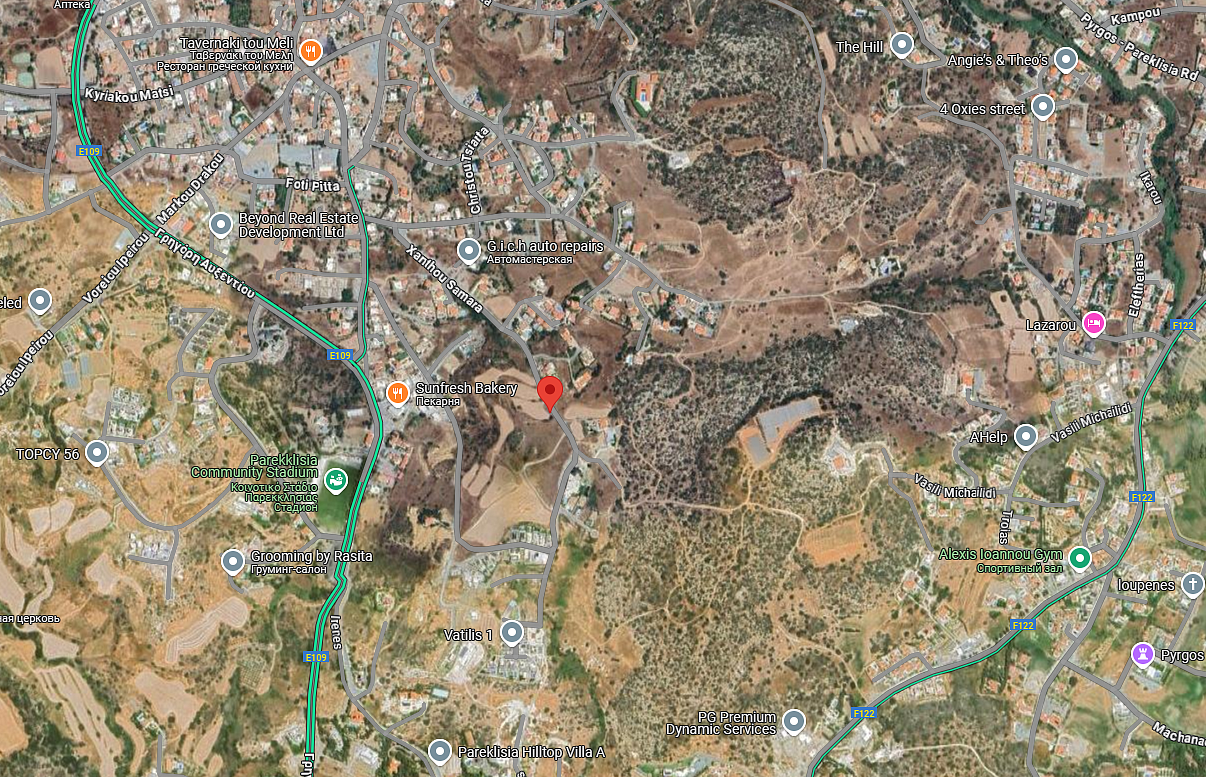Open the Vatilis 1 marker
The width and height of the screenshot is (1206, 777).
511,632
